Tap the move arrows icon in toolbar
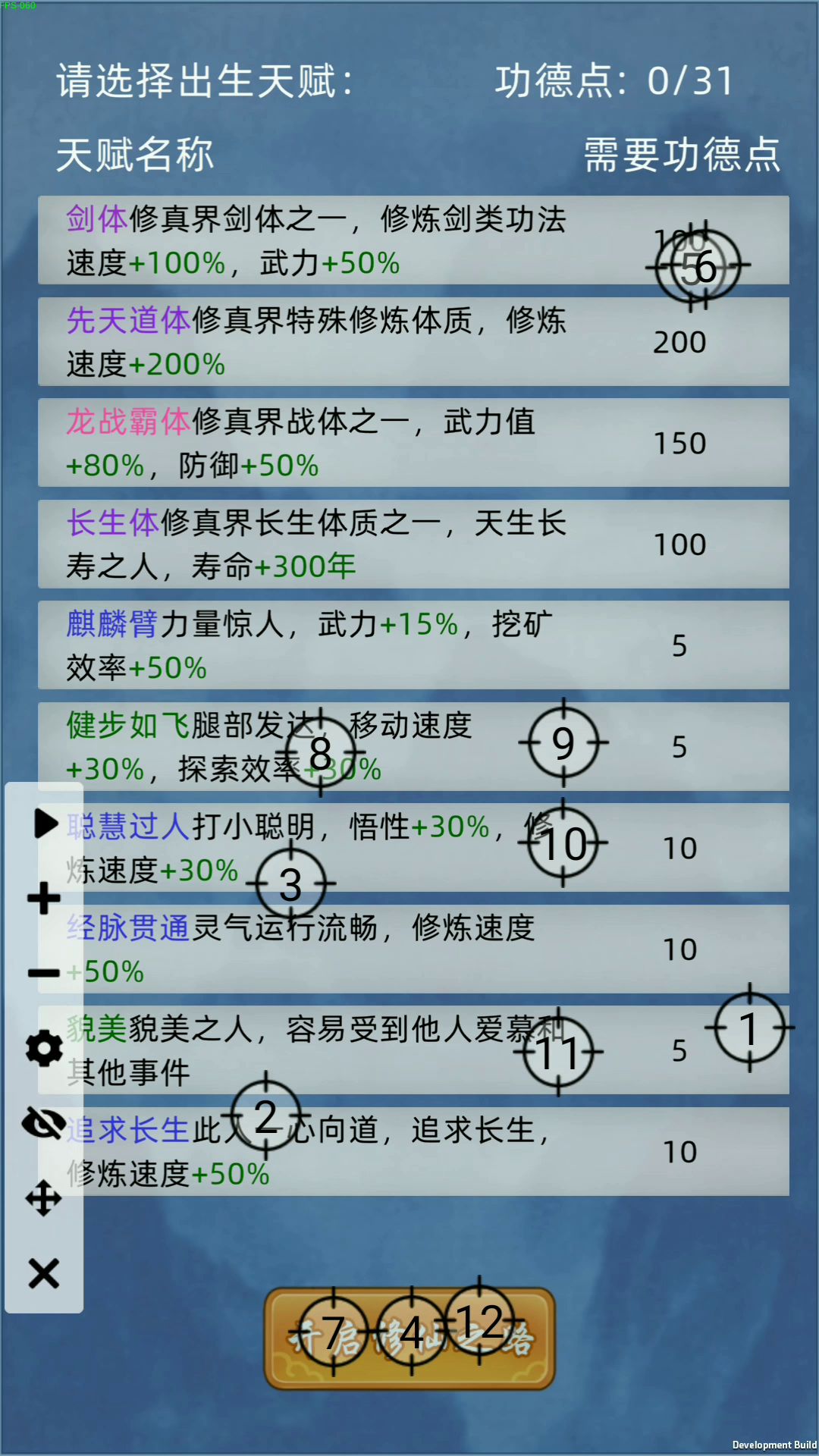The width and height of the screenshot is (819, 1456). coord(44,1198)
